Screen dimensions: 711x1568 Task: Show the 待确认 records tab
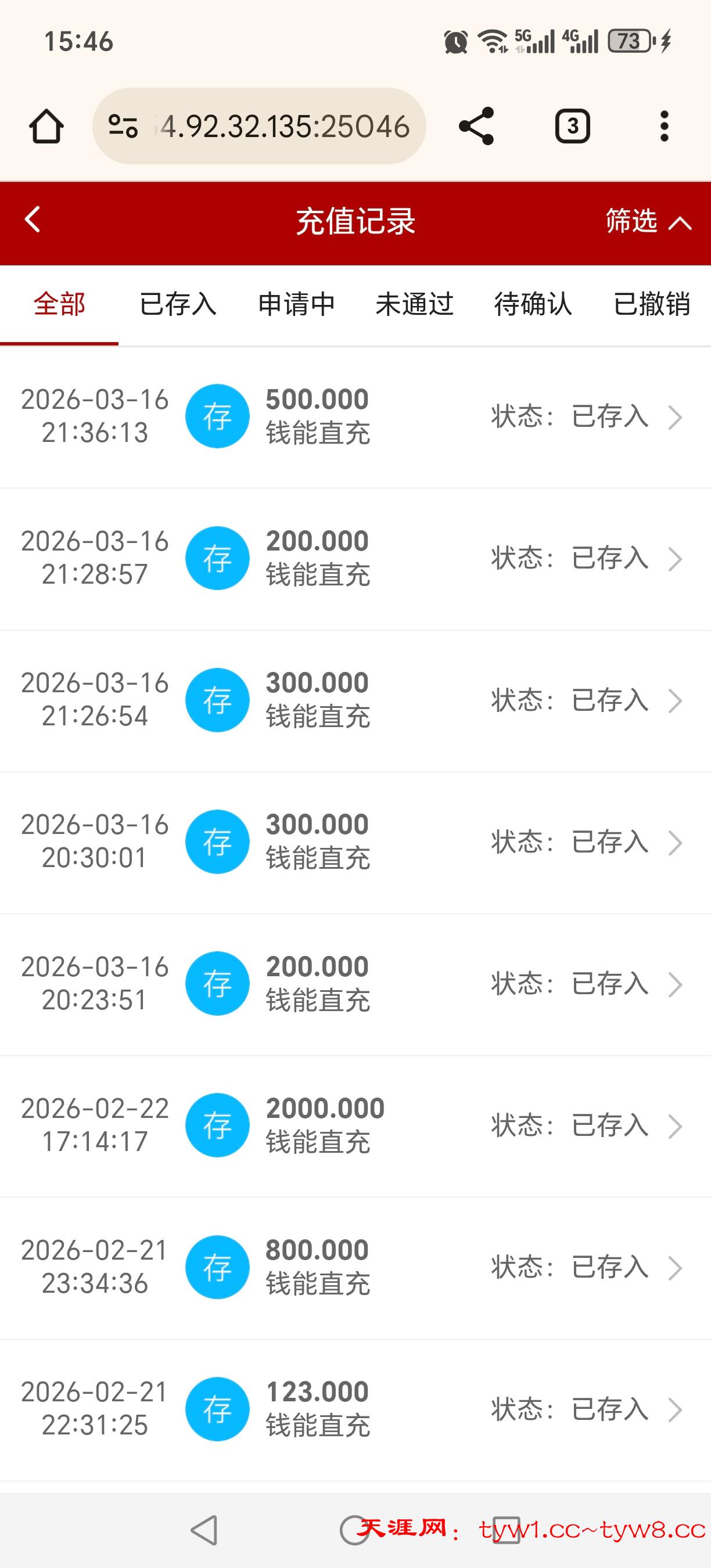pos(533,304)
